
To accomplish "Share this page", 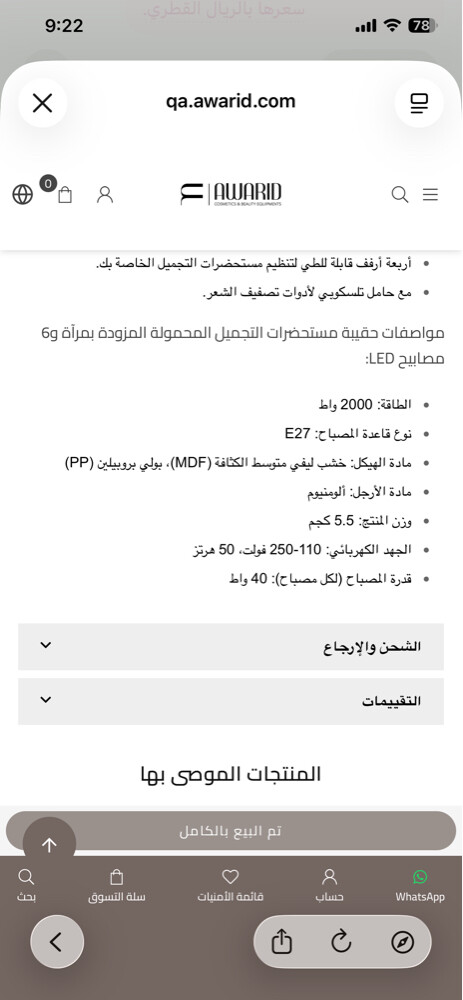I will click(281, 942).
